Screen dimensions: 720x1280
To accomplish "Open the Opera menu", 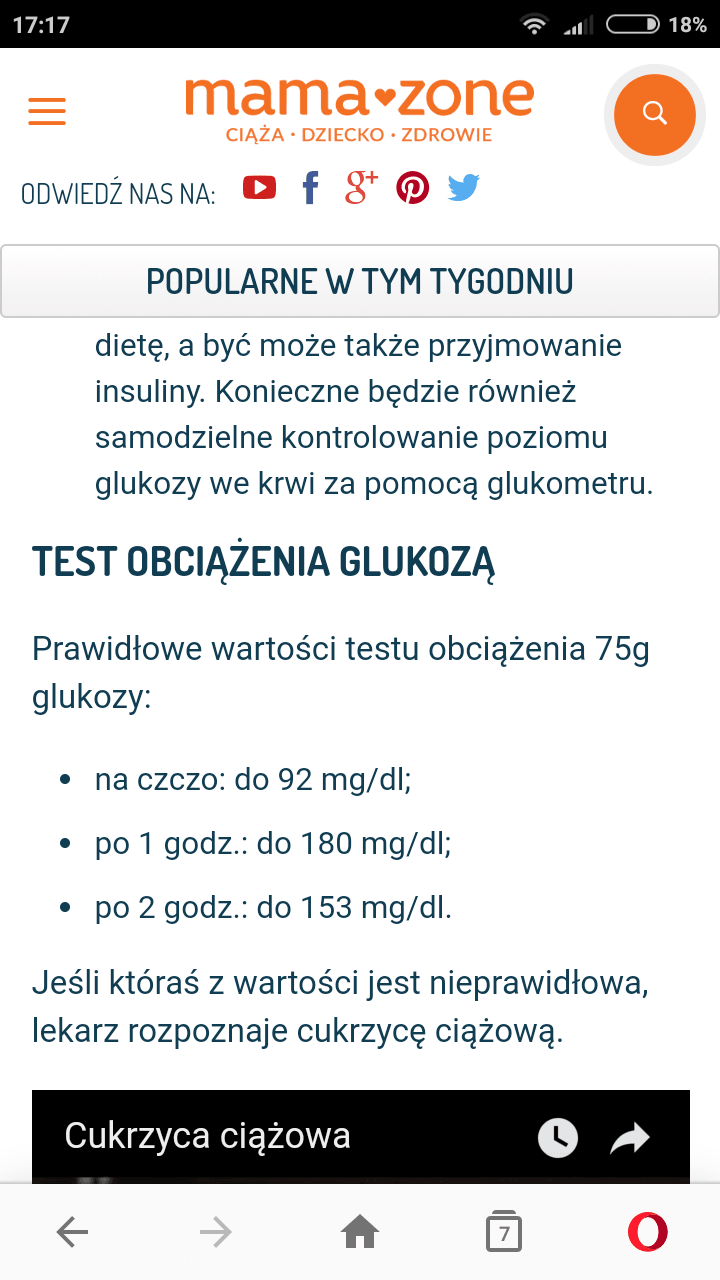I will tap(647, 1232).
